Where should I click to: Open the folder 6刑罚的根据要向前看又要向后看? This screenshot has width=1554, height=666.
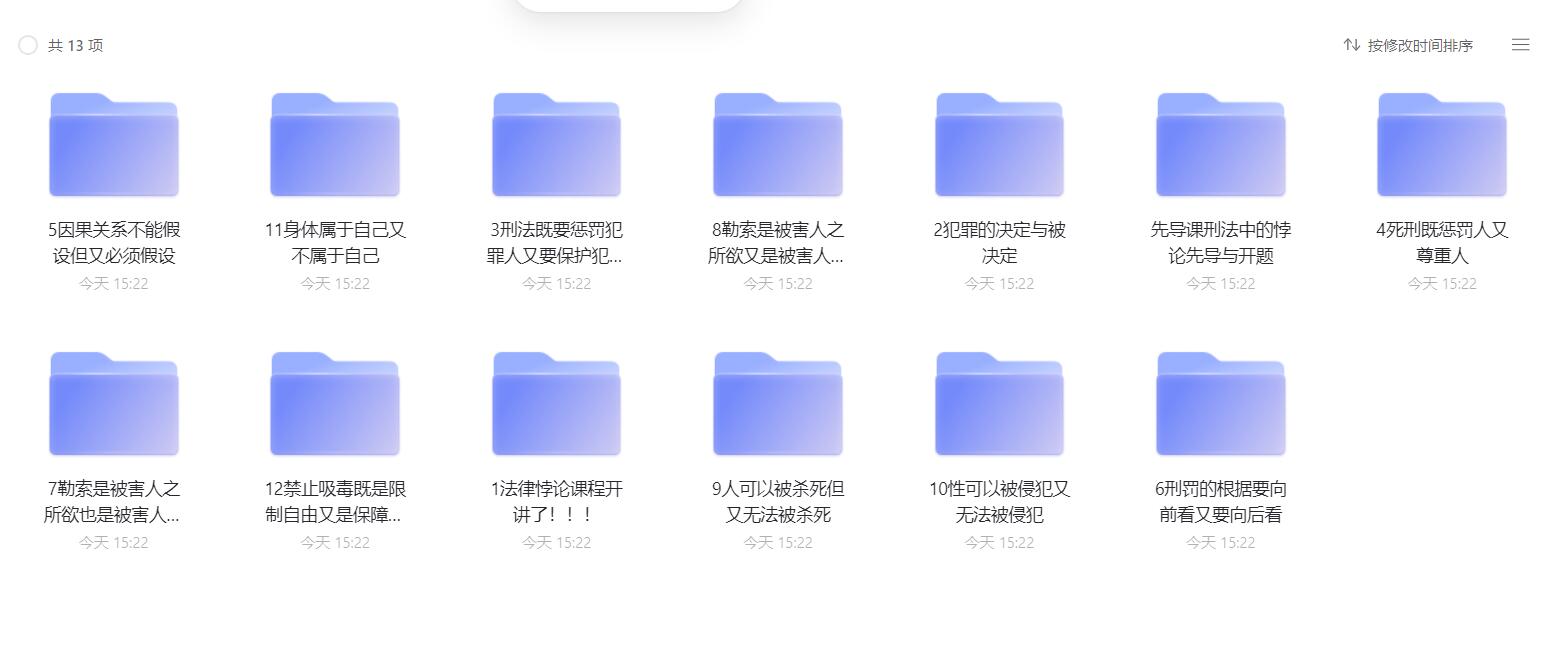pos(1220,405)
